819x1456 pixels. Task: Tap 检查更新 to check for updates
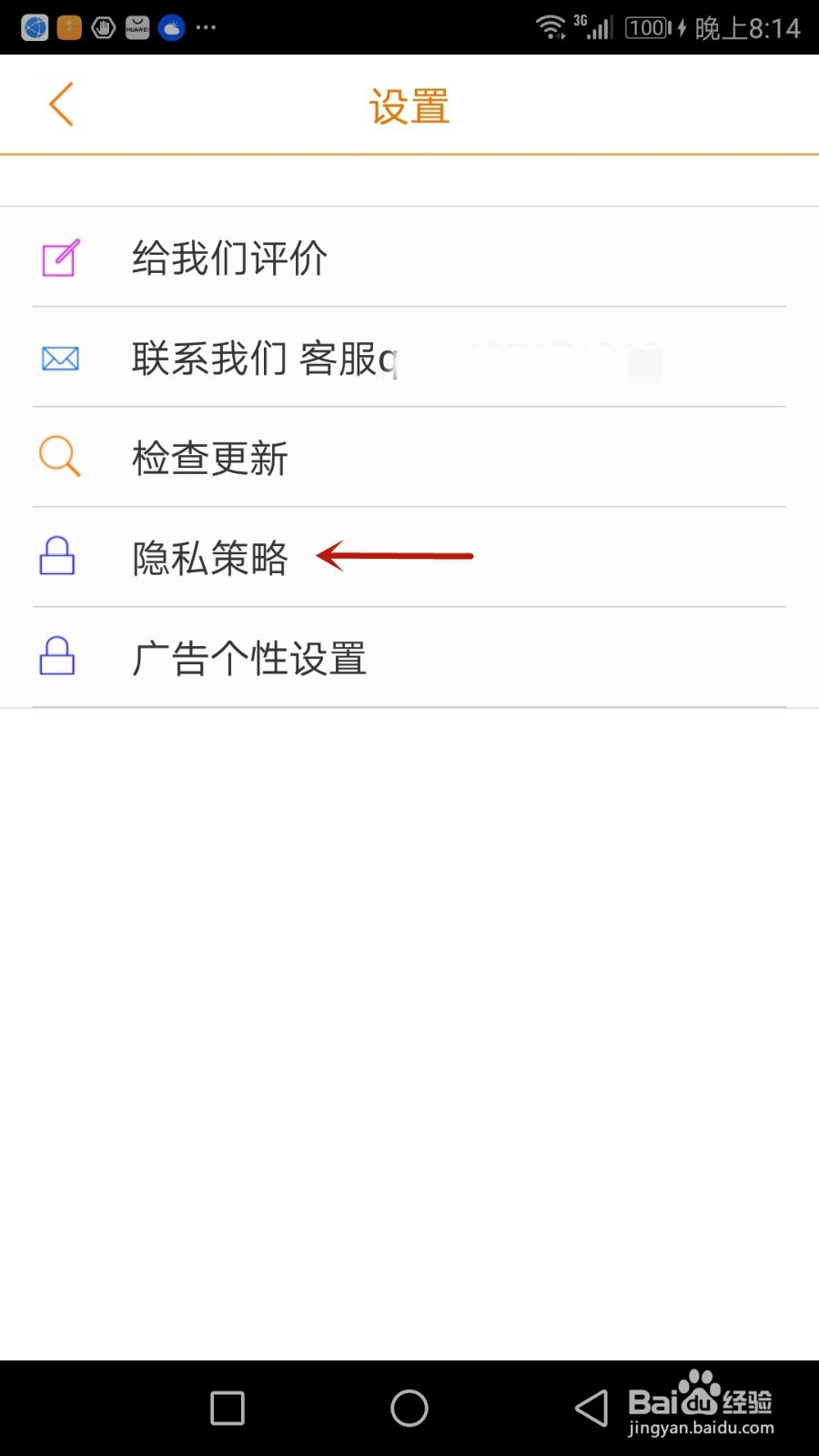click(210, 458)
